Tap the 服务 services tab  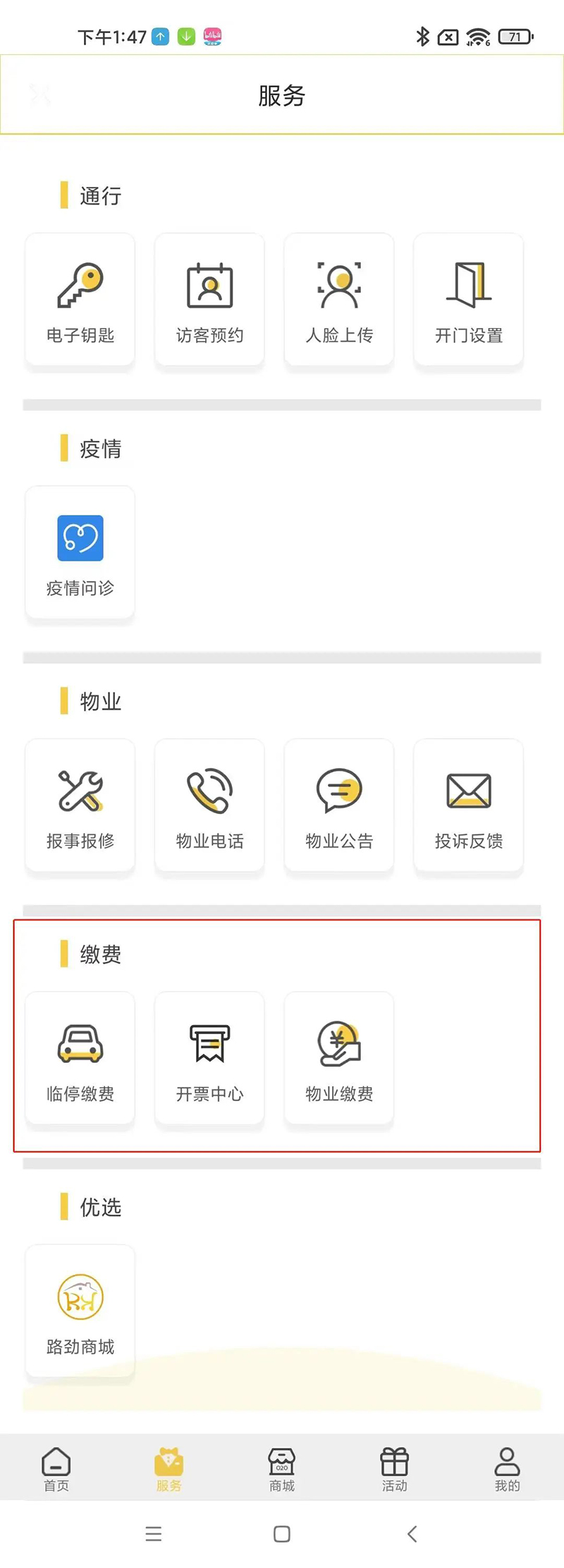click(x=169, y=1469)
